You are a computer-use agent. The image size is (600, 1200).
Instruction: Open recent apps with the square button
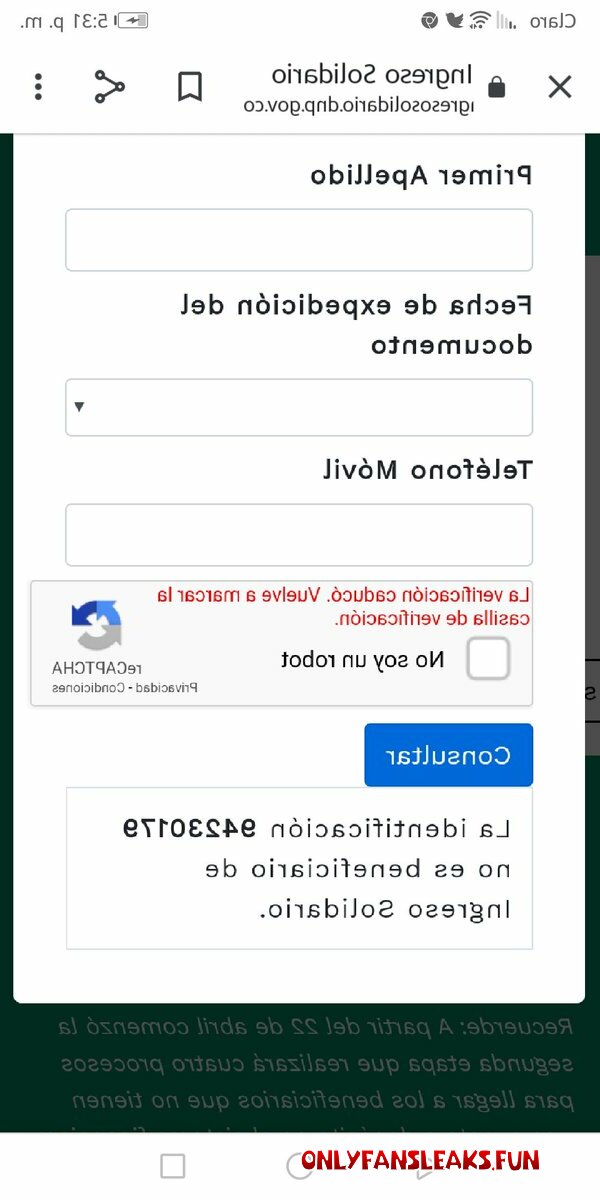coord(173,1166)
